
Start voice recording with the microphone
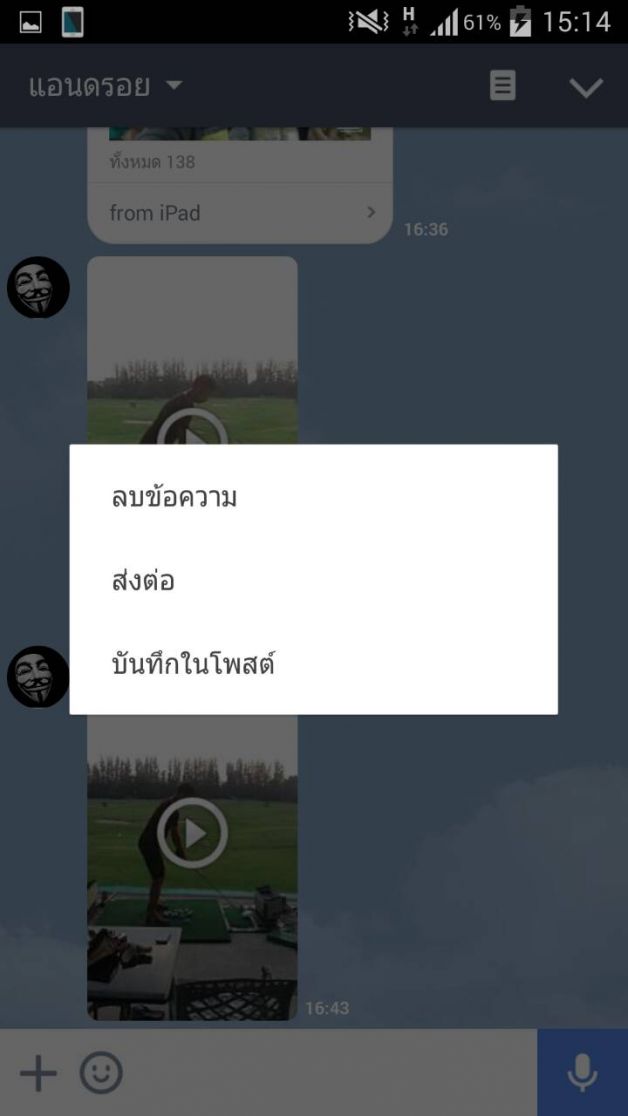coord(582,1073)
